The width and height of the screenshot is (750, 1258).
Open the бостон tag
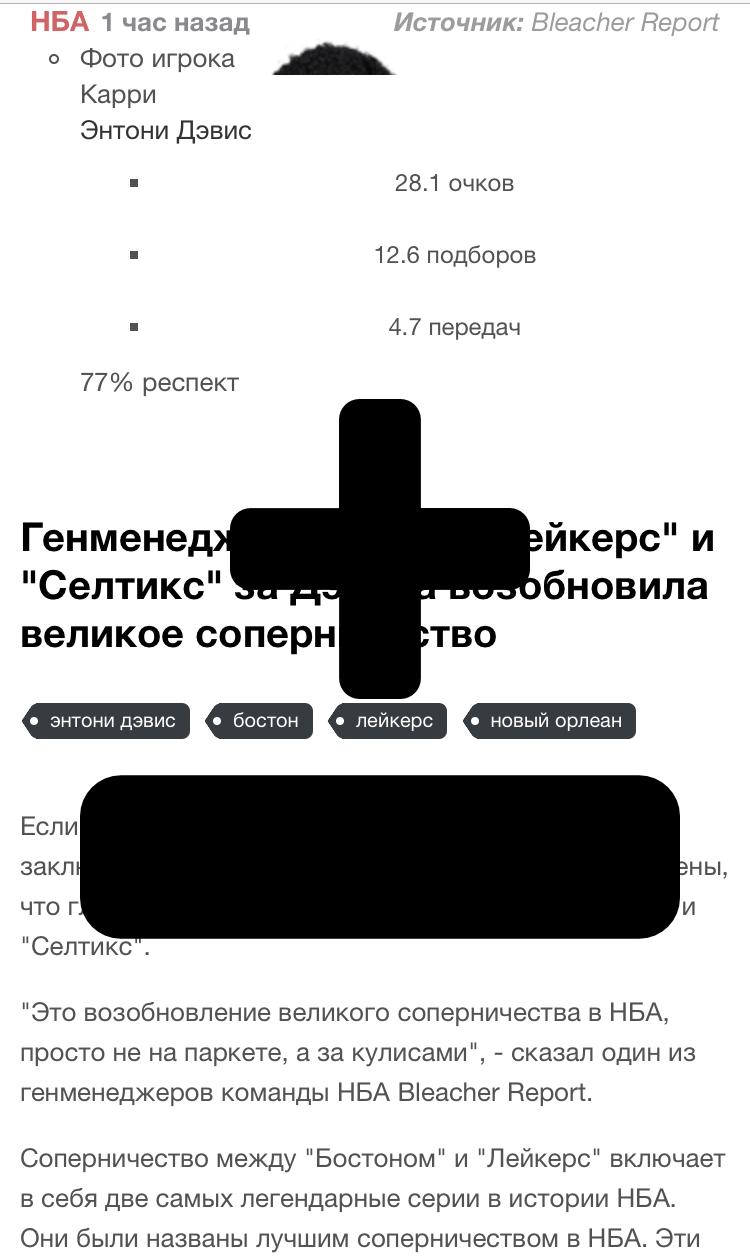[259, 721]
